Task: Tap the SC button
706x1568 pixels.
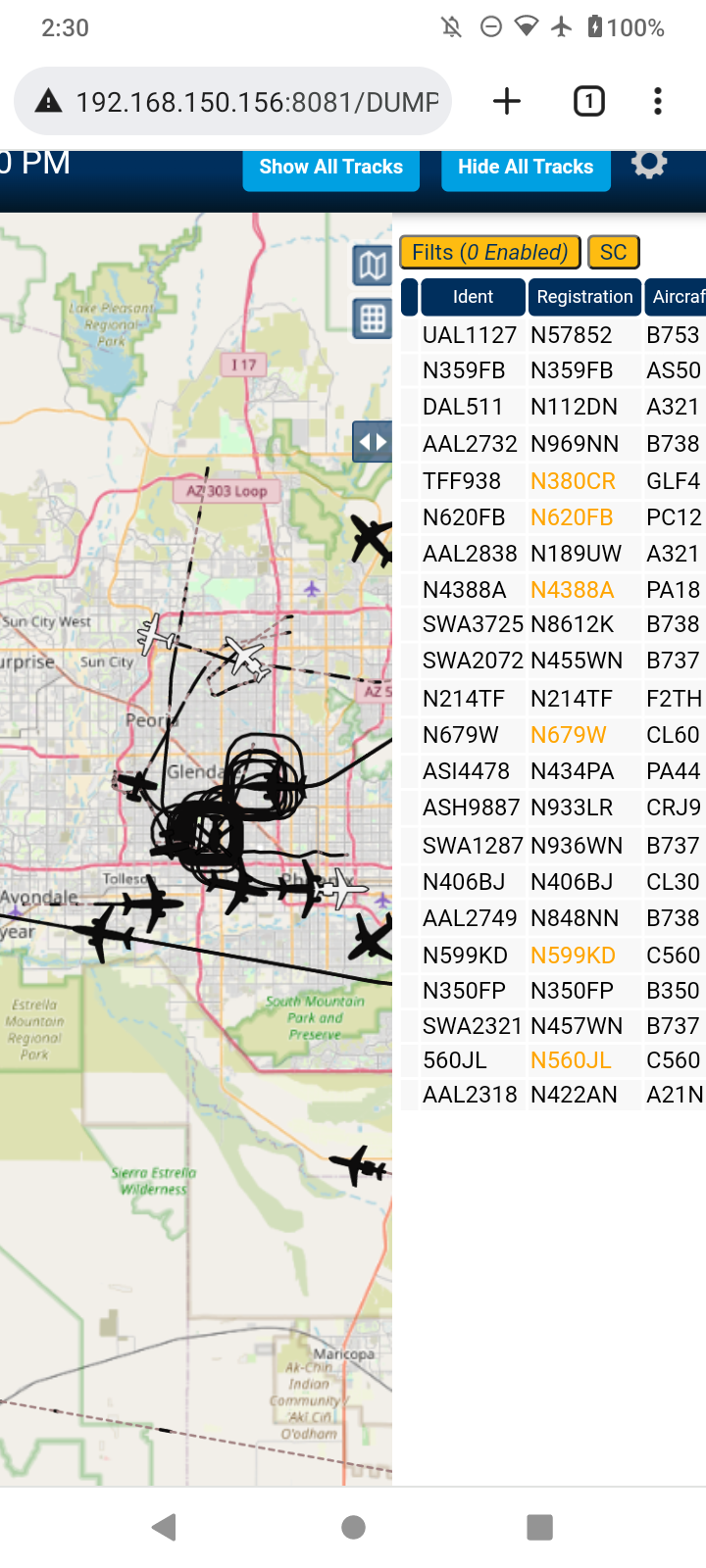Action: [x=614, y=252]
